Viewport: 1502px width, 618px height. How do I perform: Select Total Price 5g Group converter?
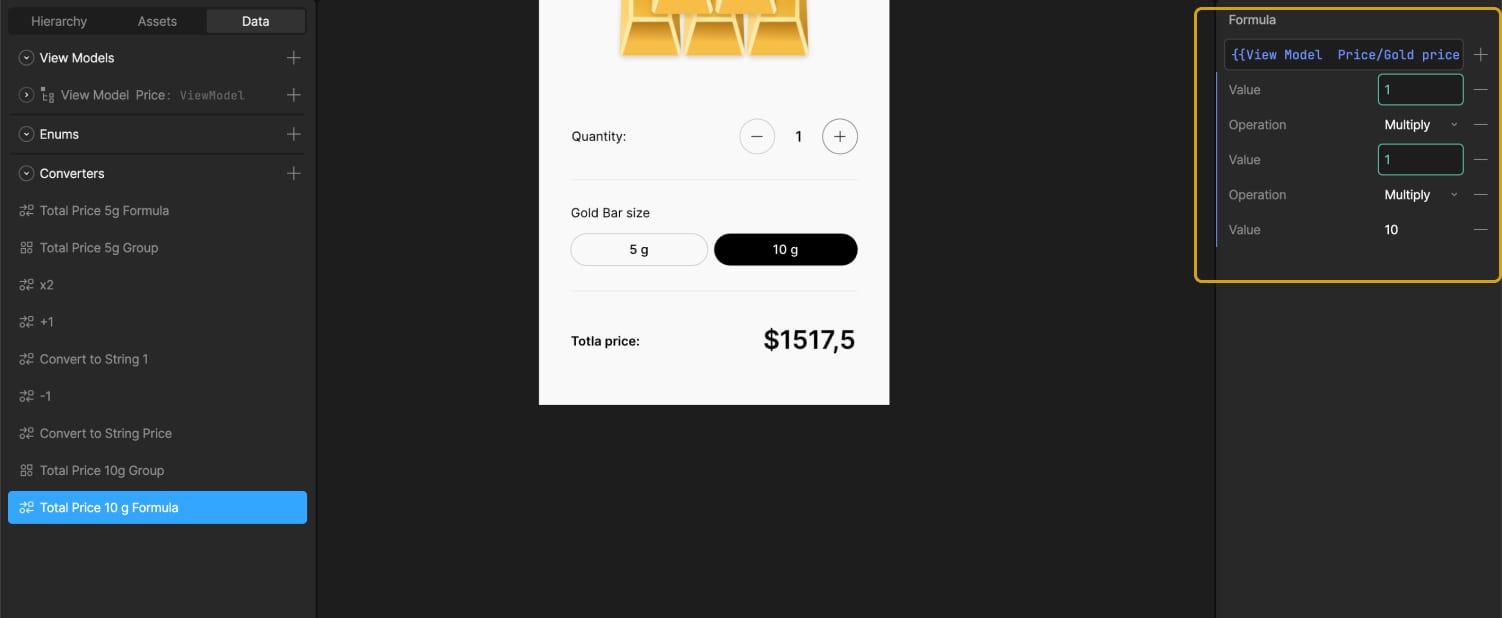click(x=98, y=248)
